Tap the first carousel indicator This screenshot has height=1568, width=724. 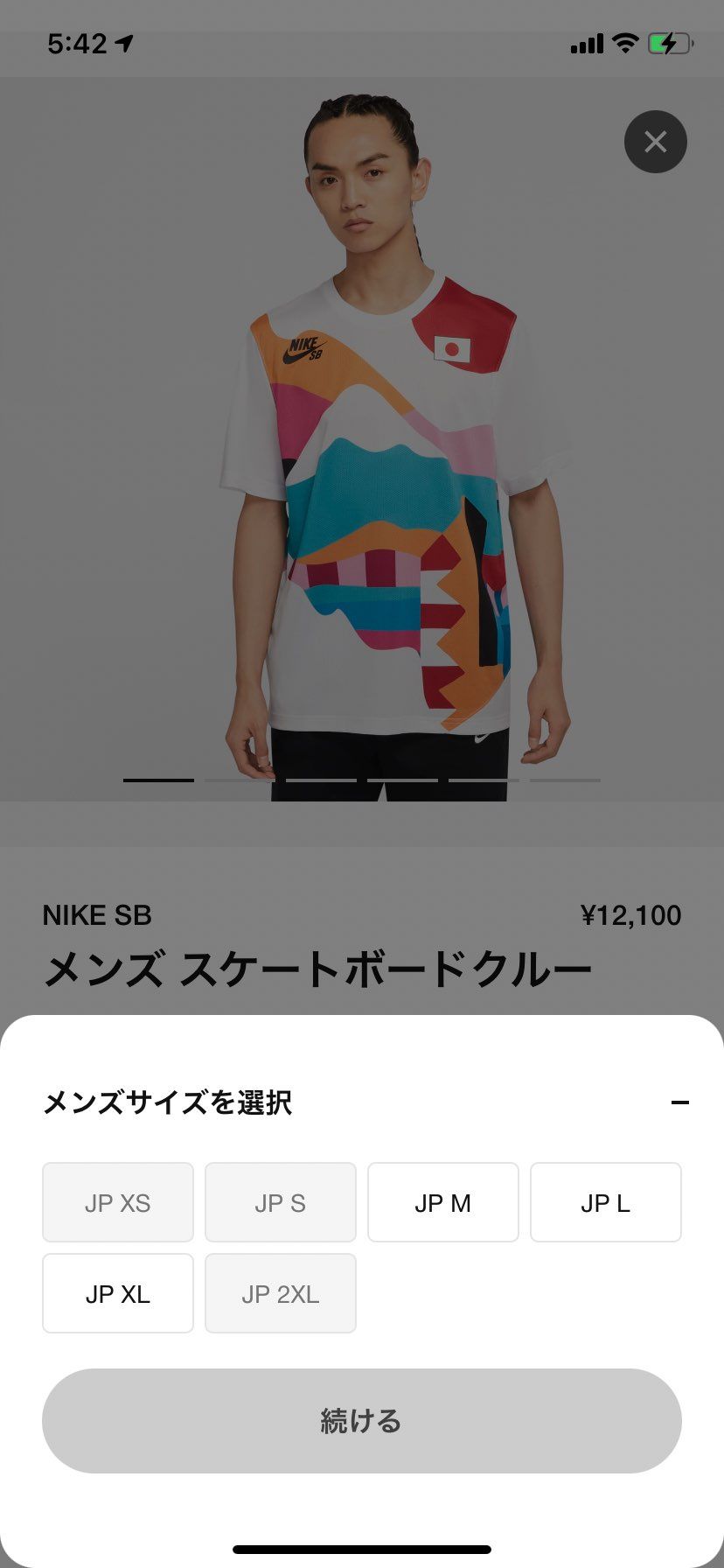tap(158, 780)
